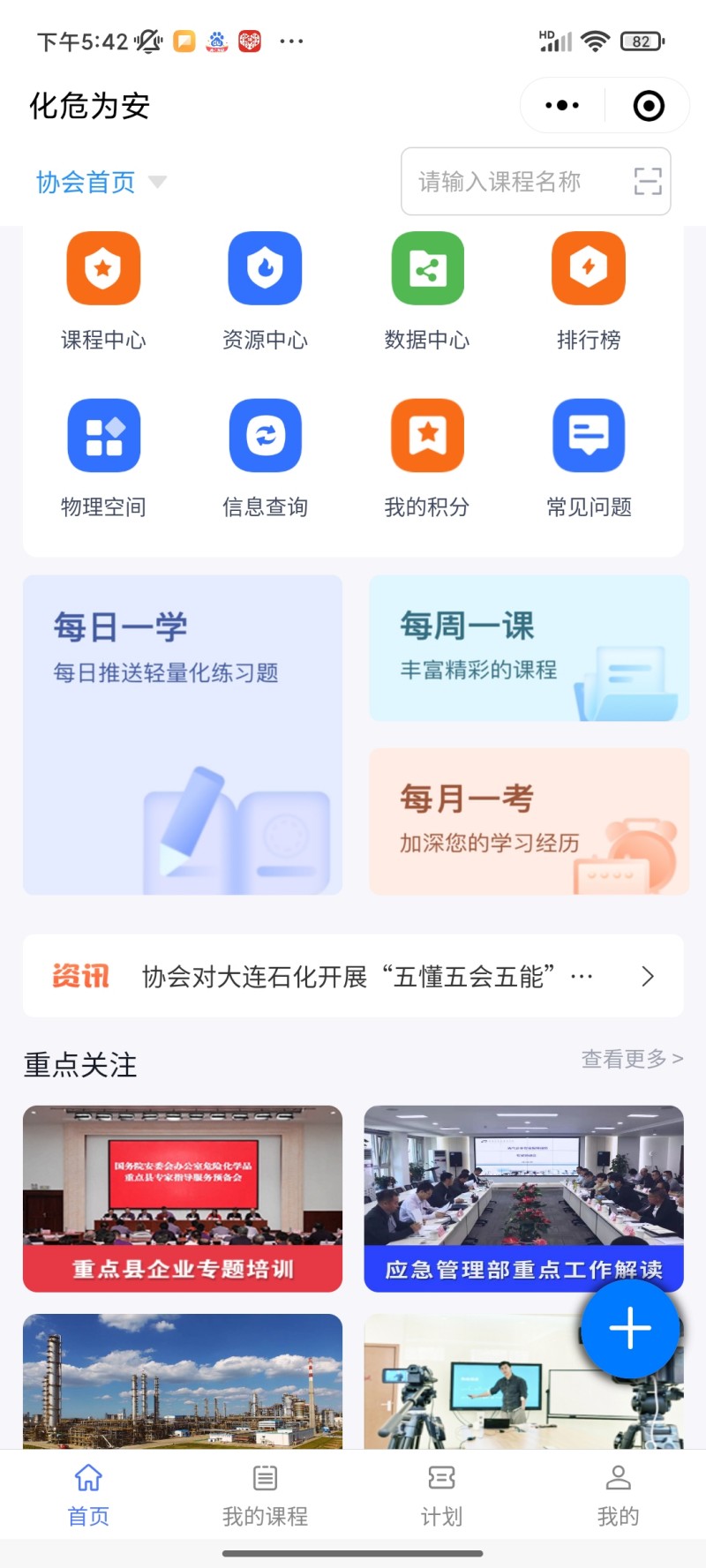Tap the blue plus floating button

click(630, 1328)
